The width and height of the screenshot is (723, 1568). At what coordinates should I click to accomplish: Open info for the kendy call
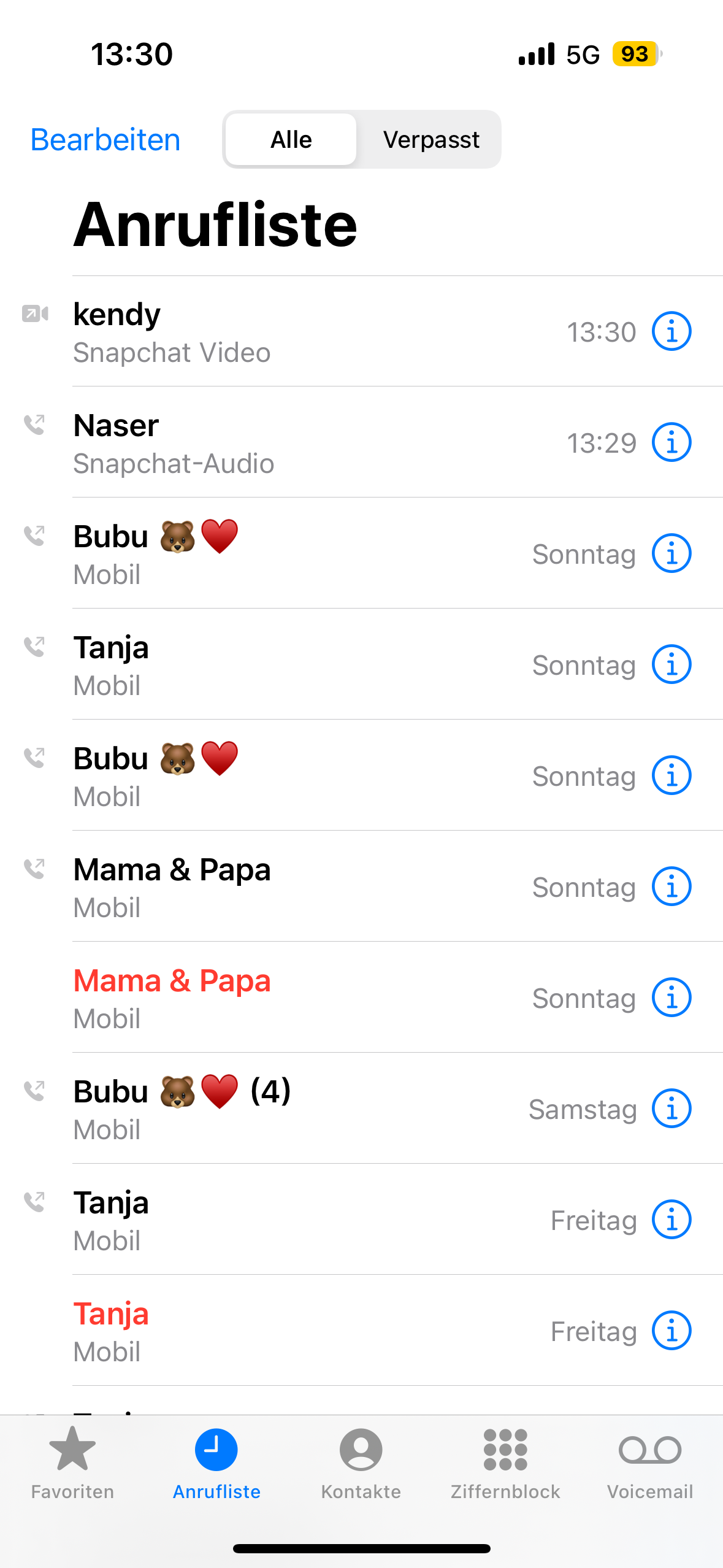click(671, 331)
